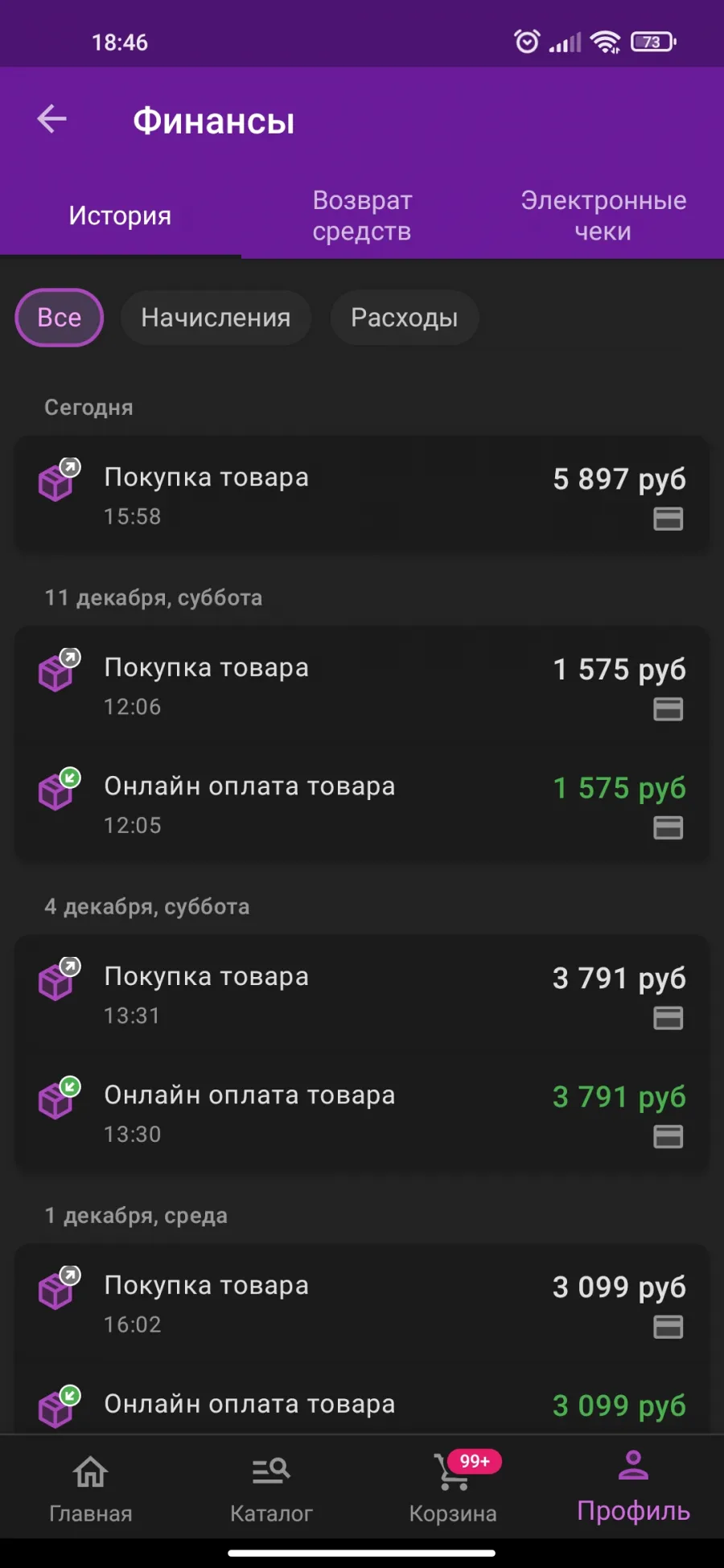Filter by Расходы

(x=405, y=318)
